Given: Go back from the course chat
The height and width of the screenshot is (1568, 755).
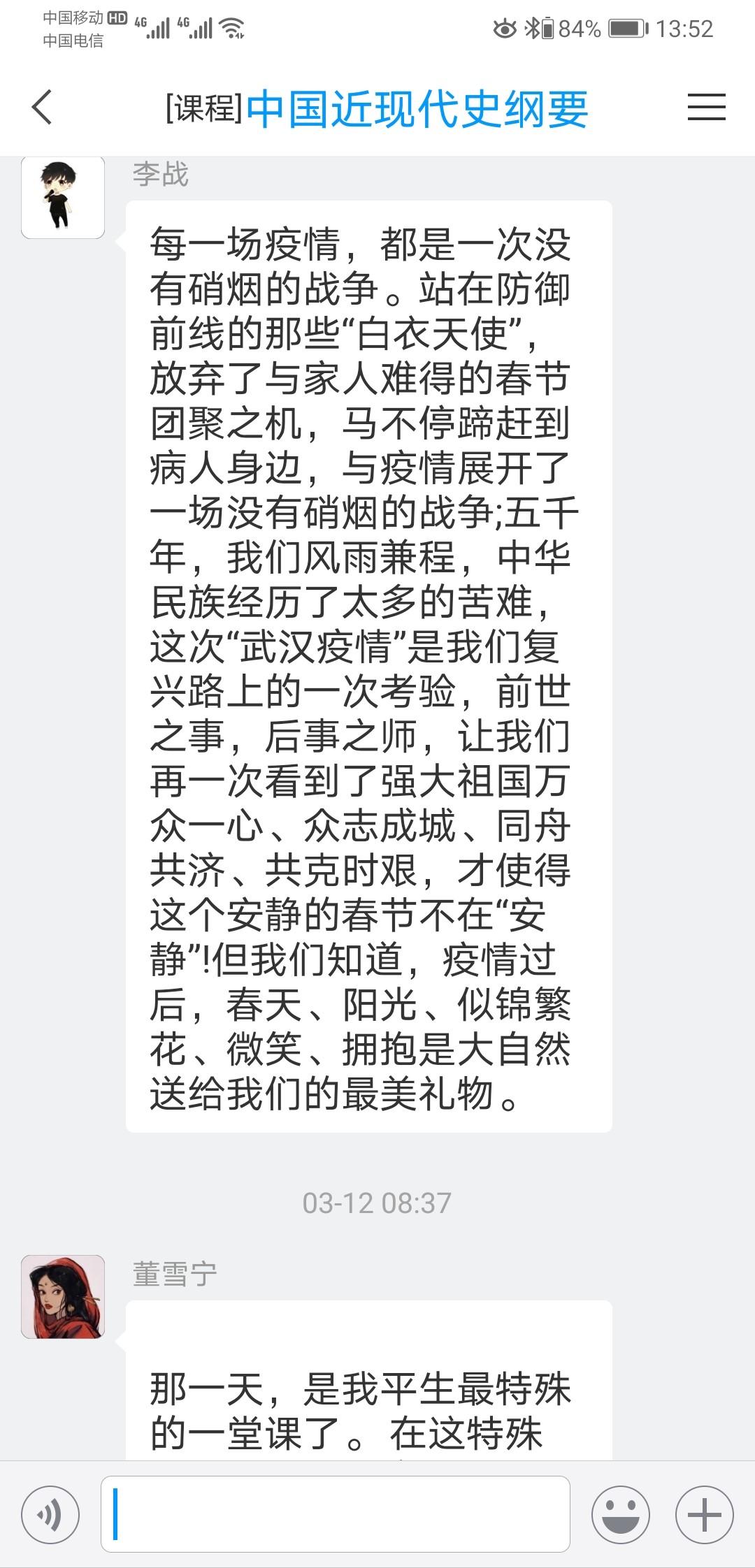Looking at the screenshot, I should (42, 108).
